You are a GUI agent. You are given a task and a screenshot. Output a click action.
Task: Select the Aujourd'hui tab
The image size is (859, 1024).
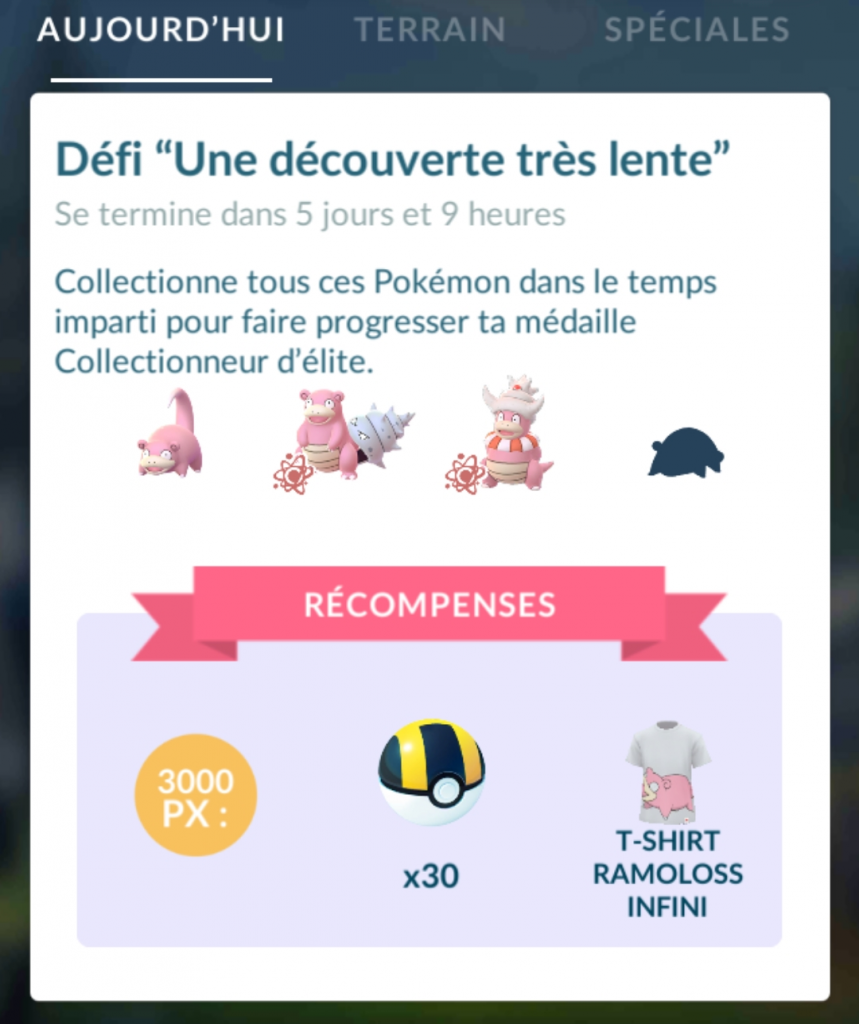pyautogui.click(x=161, y=30)
